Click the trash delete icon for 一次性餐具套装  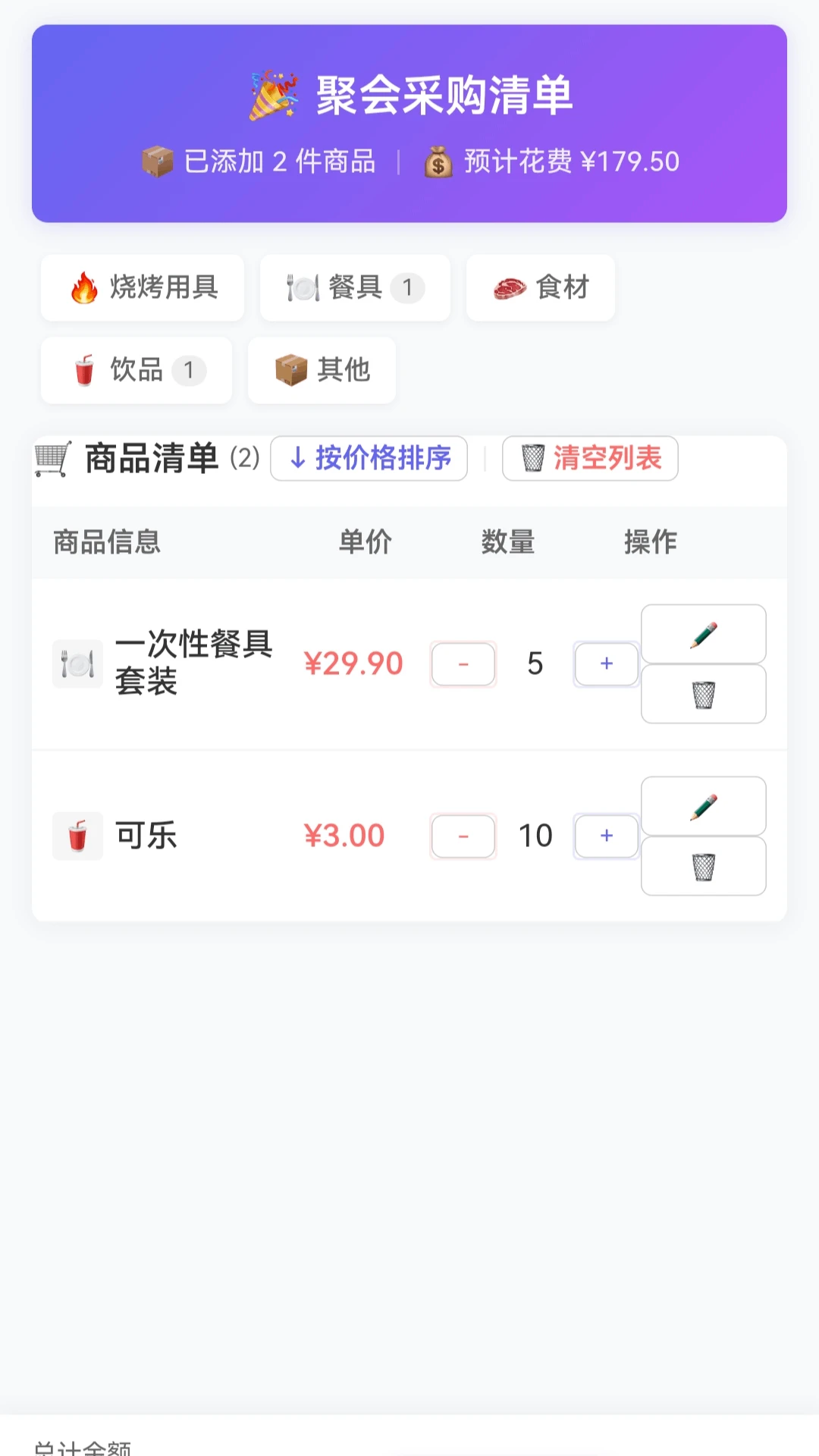(x=702, y=694)
